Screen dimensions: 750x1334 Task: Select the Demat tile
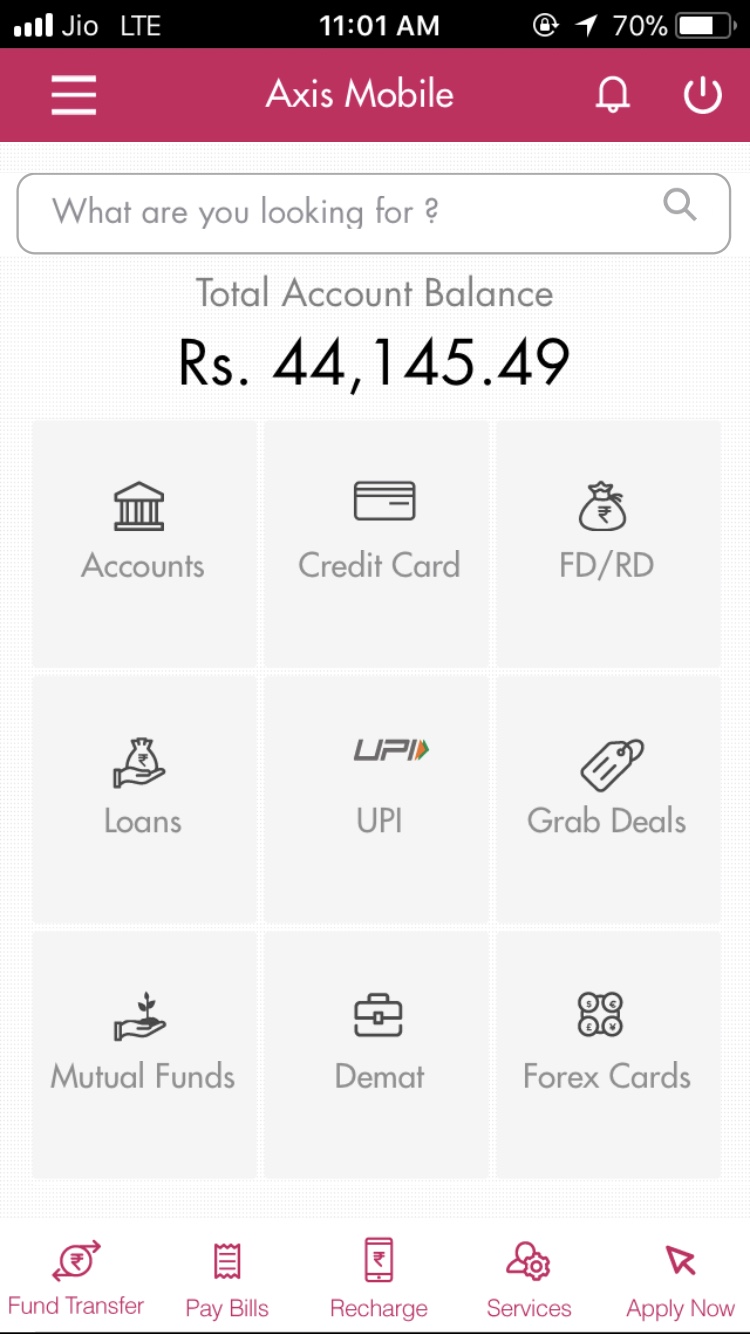point(378,1054)
